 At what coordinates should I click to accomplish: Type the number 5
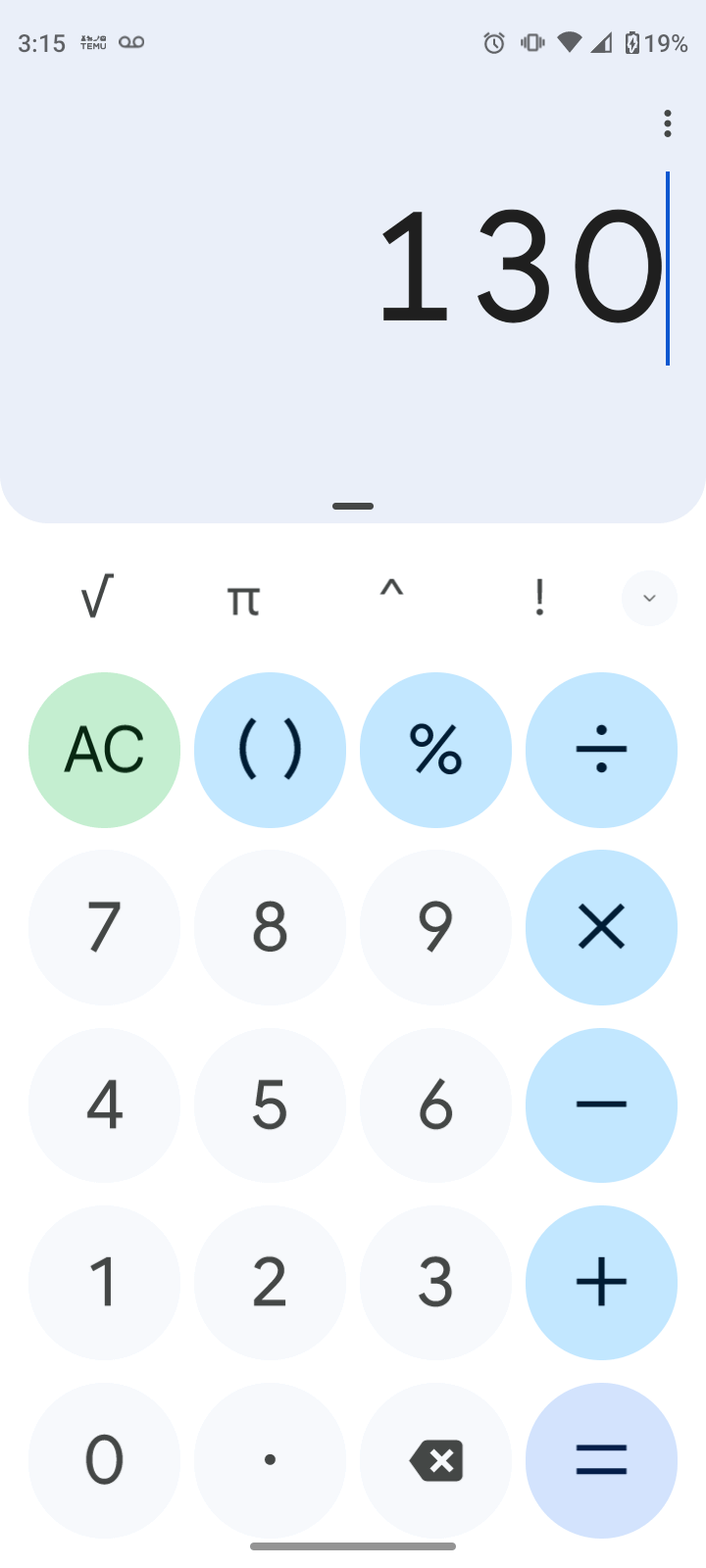(x=270, y=1104)
